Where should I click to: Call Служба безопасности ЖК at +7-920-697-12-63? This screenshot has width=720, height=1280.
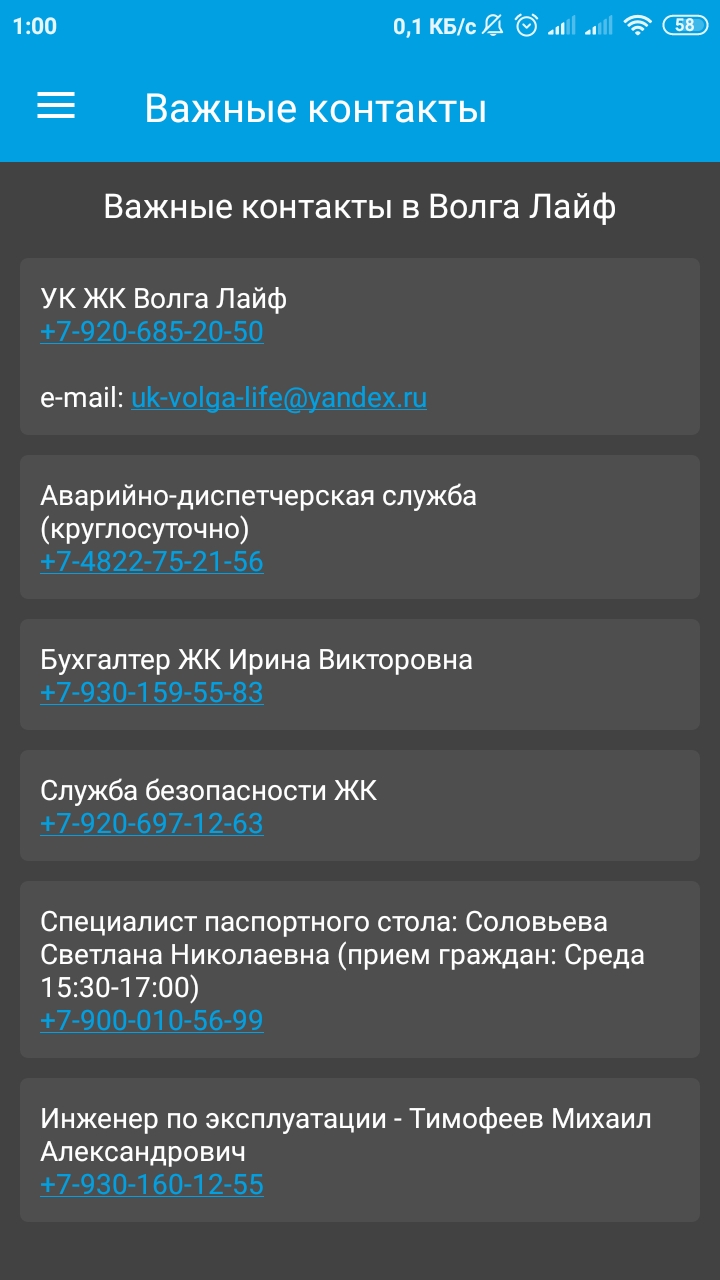(152, 824)
